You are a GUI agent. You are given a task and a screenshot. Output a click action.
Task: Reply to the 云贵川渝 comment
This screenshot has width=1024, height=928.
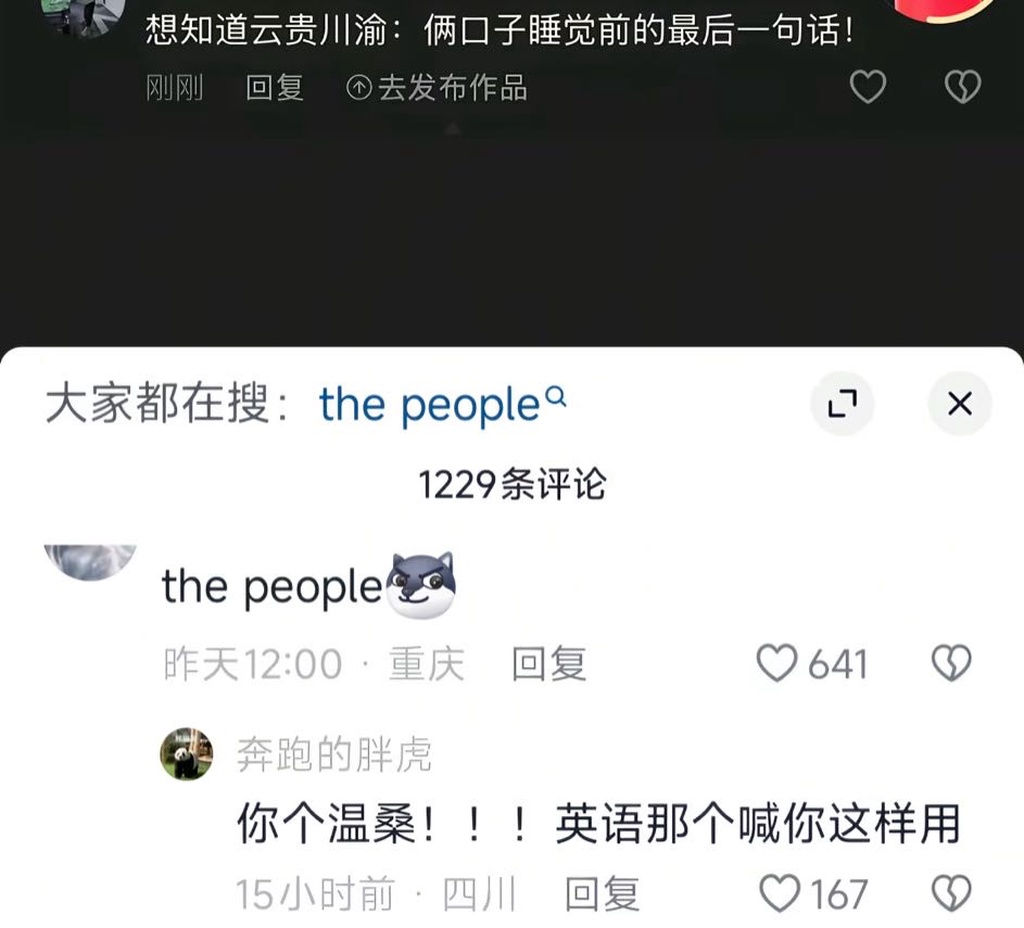click(x=275, y=88)
